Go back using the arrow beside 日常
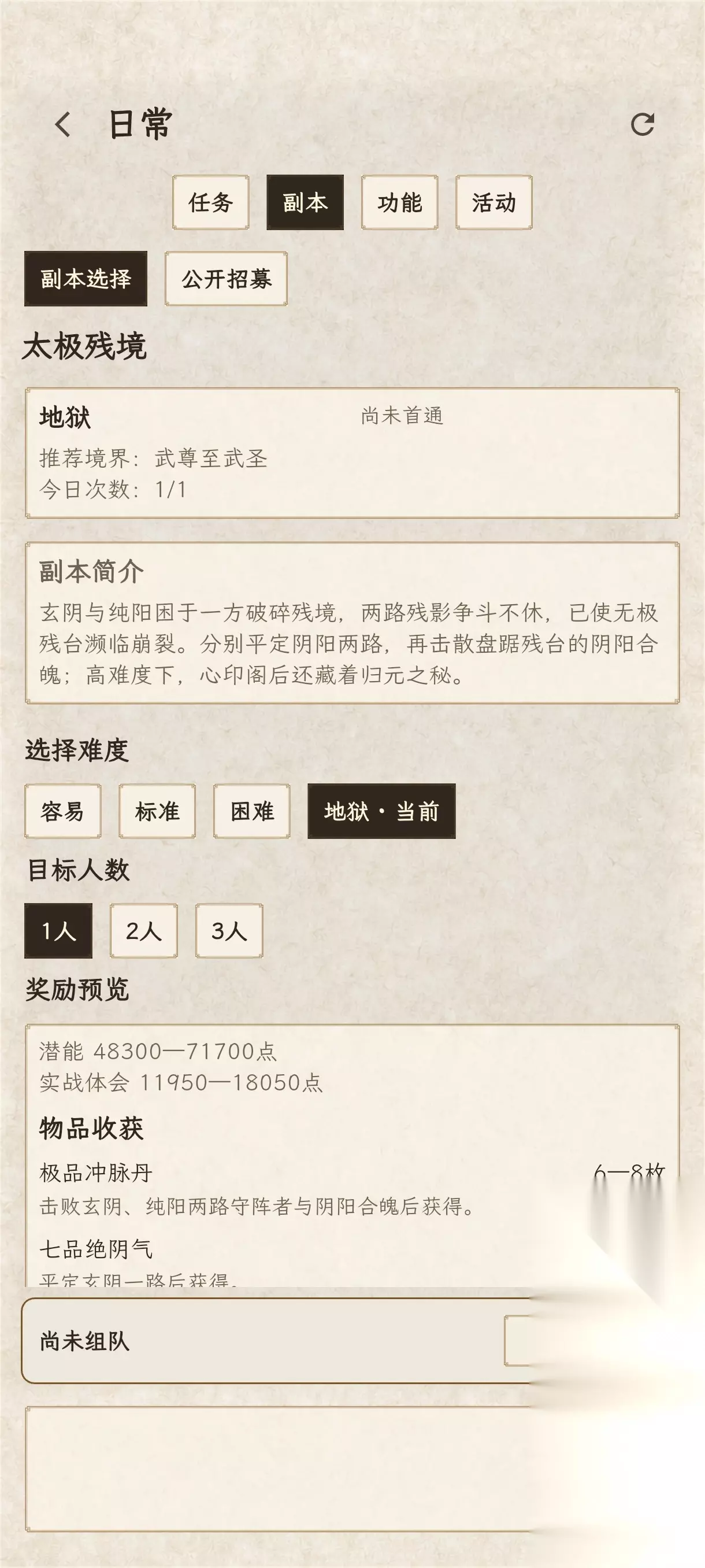Image resolution: width=705 pixels, height=1568 pixels. coord(62,125)
